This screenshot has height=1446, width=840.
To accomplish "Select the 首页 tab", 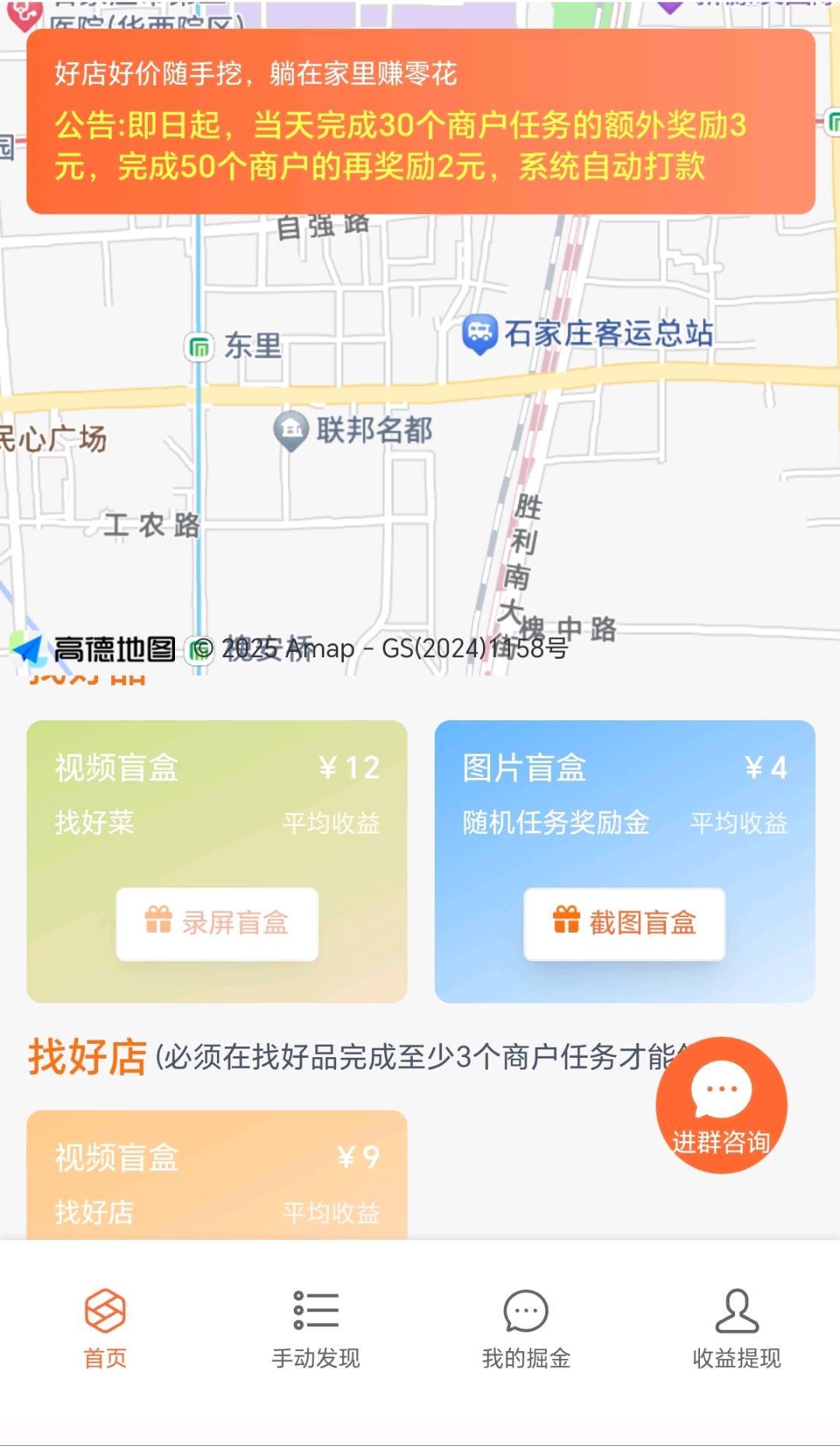I will click(x=105, y=1329).
